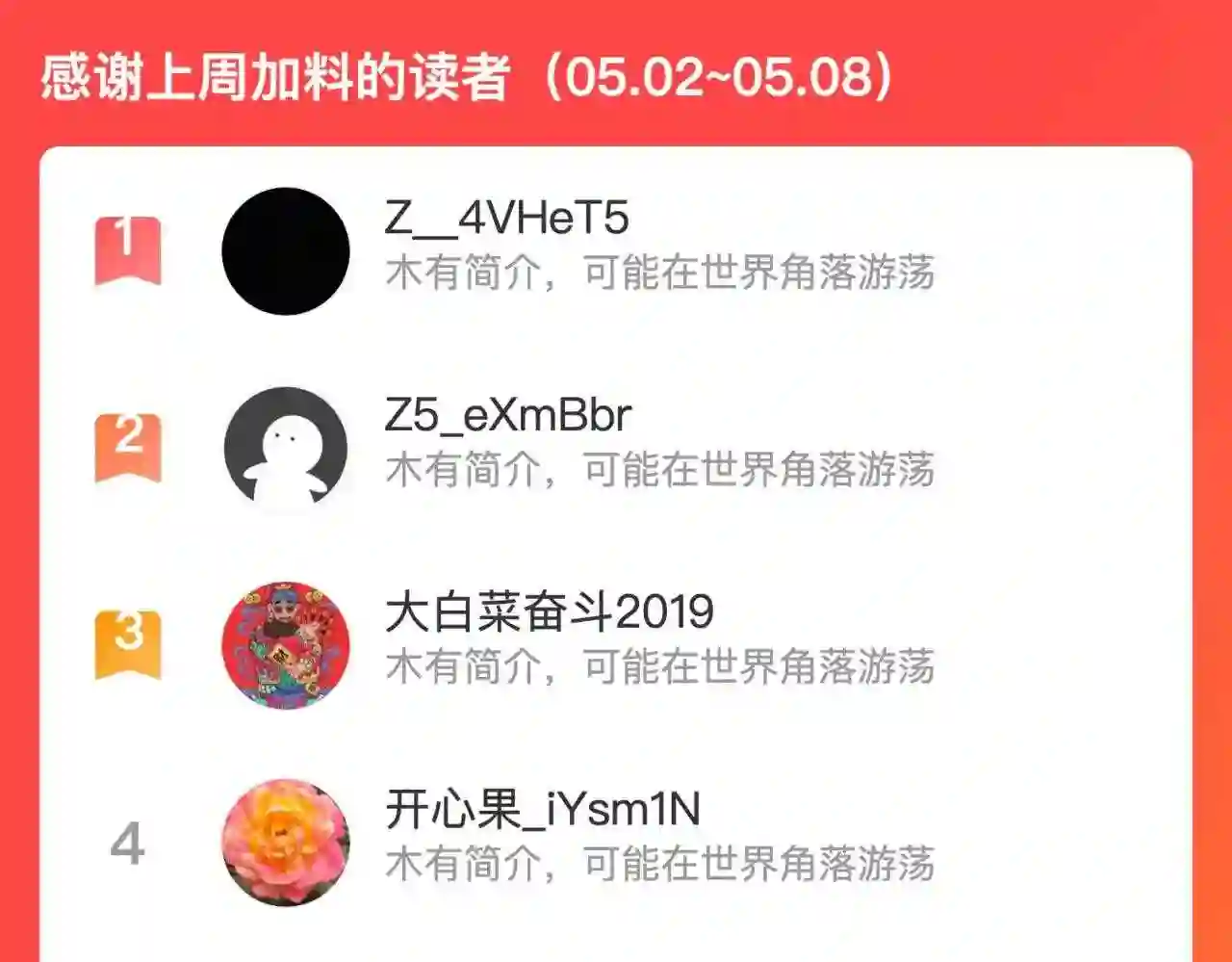The image size is (1232, 962).
Task: Open the profile of Z__4VHeT5
Action: tap(616, 250)
